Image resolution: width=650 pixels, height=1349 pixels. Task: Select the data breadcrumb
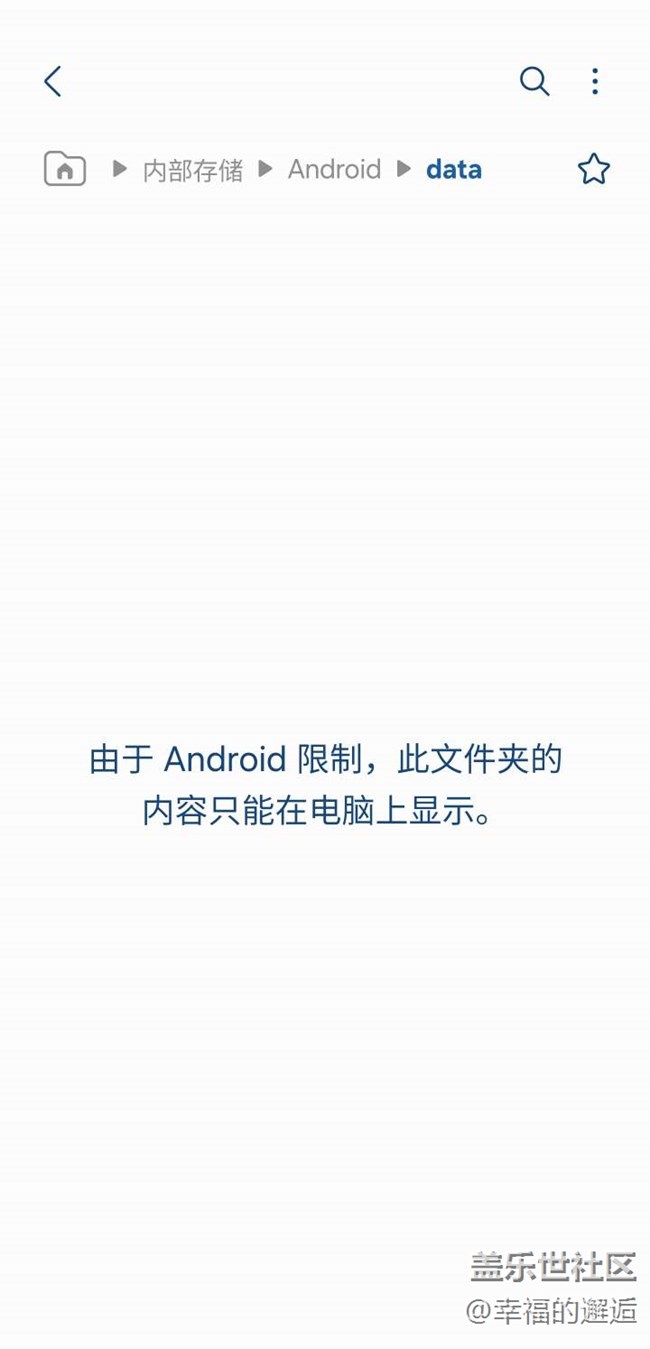click(454, 169)
